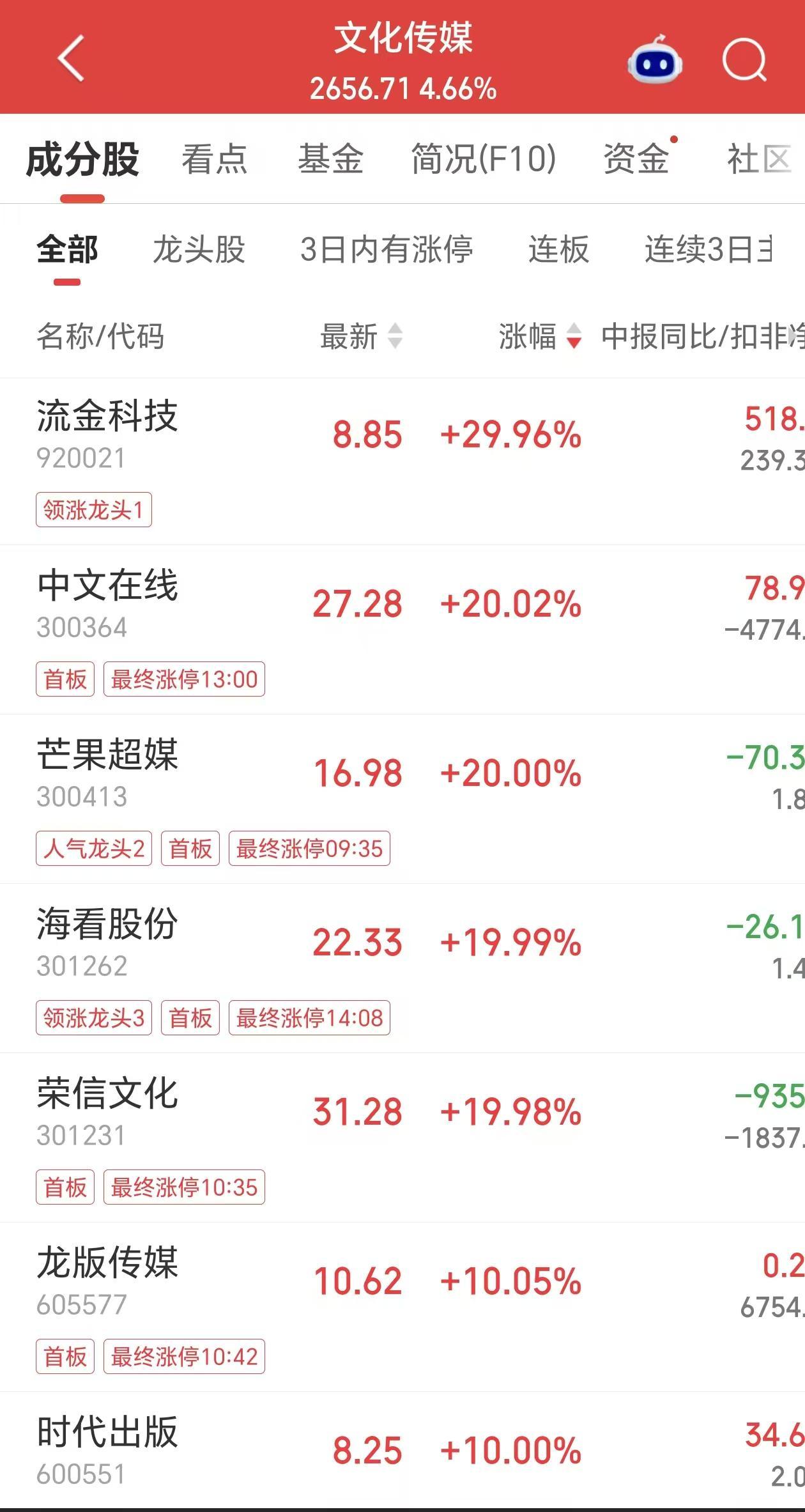Open search via the magnifier icon
Viewport: 805px width, 1512px height.
(x=744, y=59)
